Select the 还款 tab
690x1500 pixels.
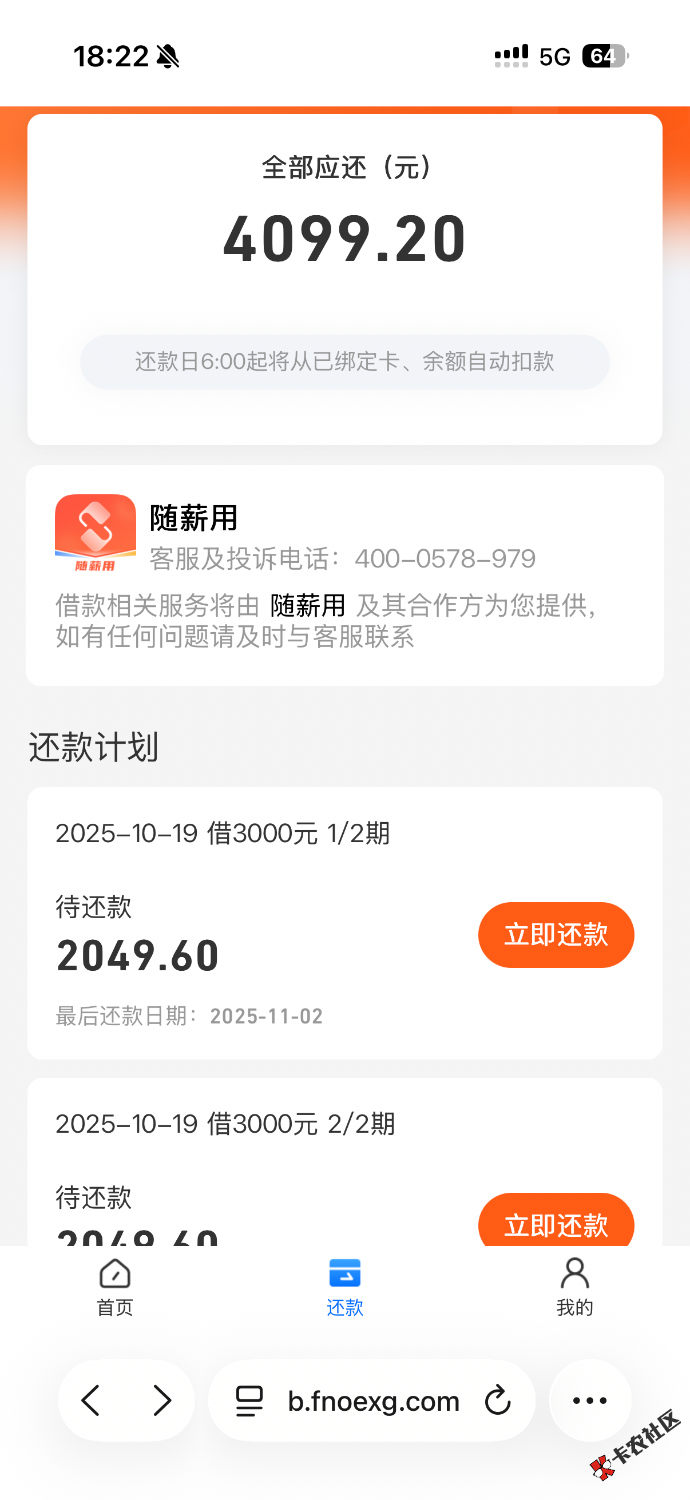click(x=345, y=1288)
